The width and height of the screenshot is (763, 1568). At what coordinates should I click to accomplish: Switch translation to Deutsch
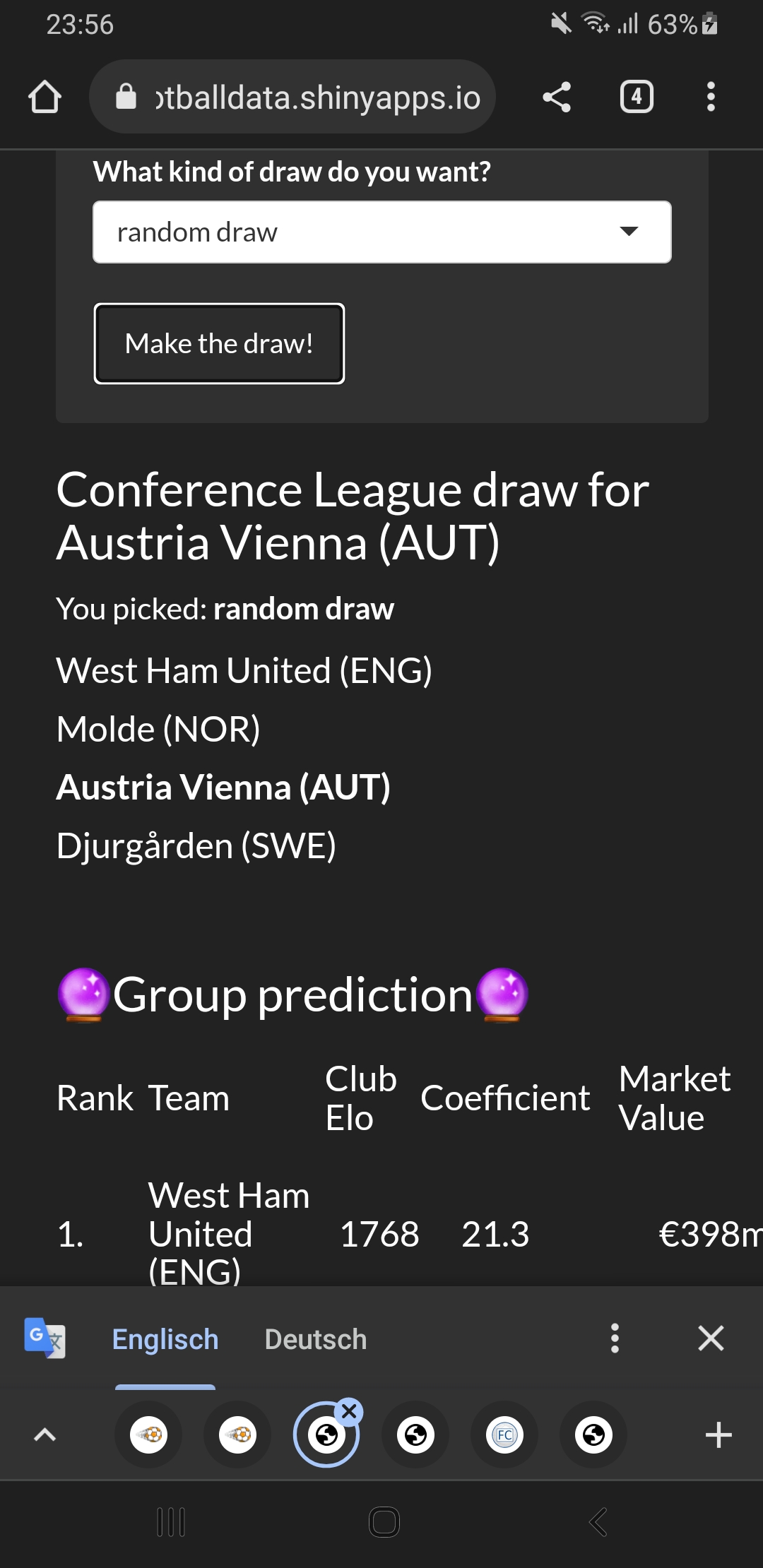[x=316, y=1339]
